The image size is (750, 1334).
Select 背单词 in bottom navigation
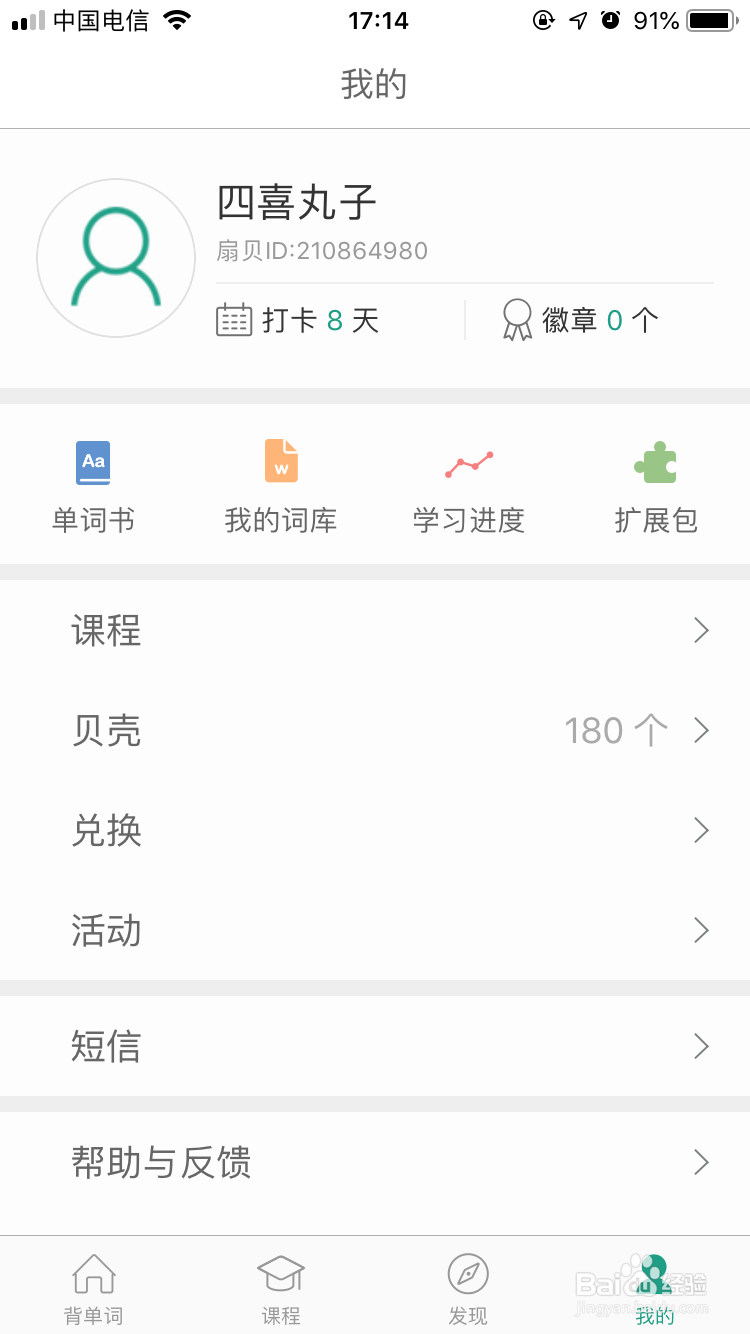94,1285
